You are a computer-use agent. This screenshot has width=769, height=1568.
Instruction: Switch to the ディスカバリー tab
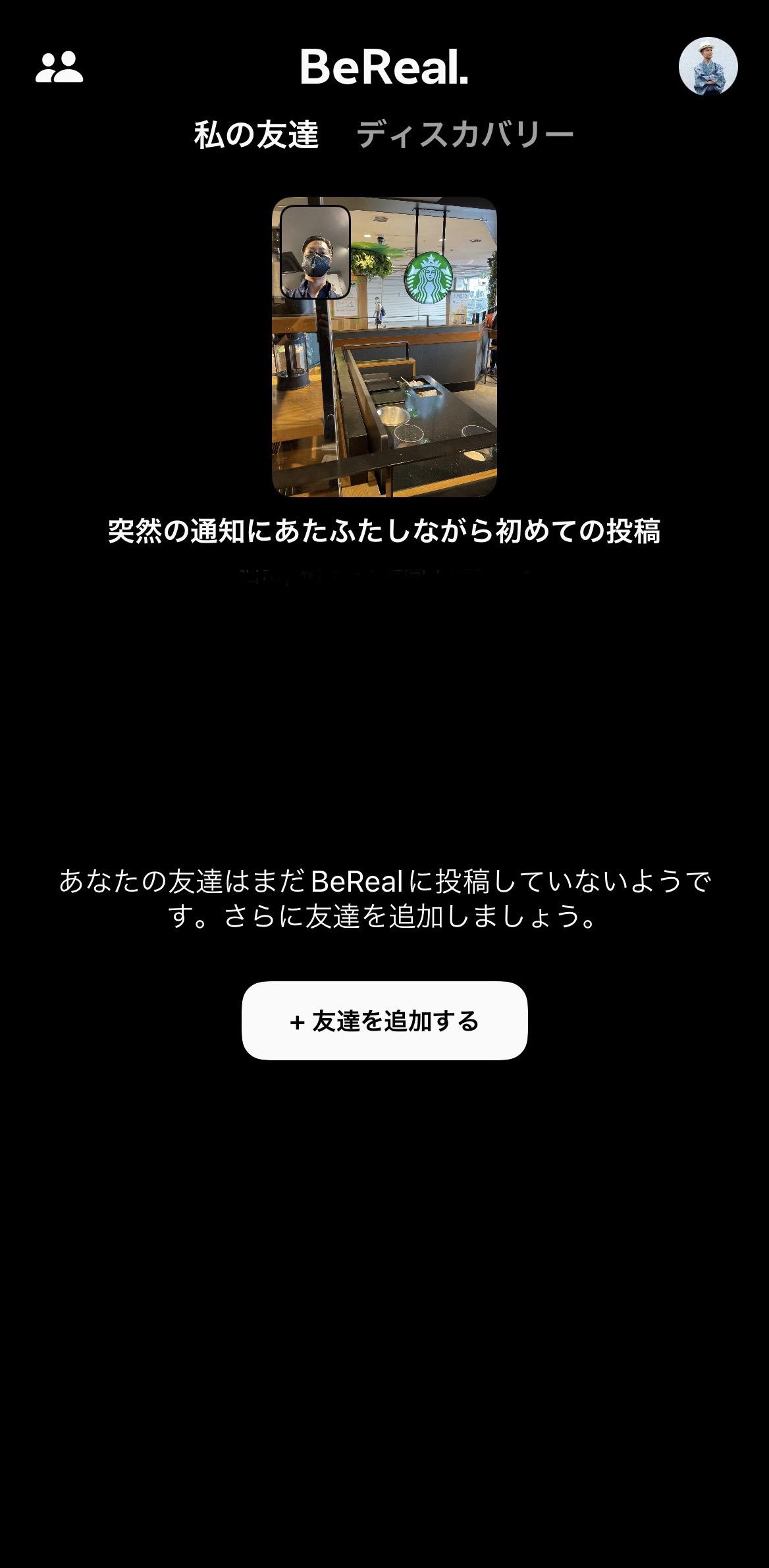coord(465,135)
